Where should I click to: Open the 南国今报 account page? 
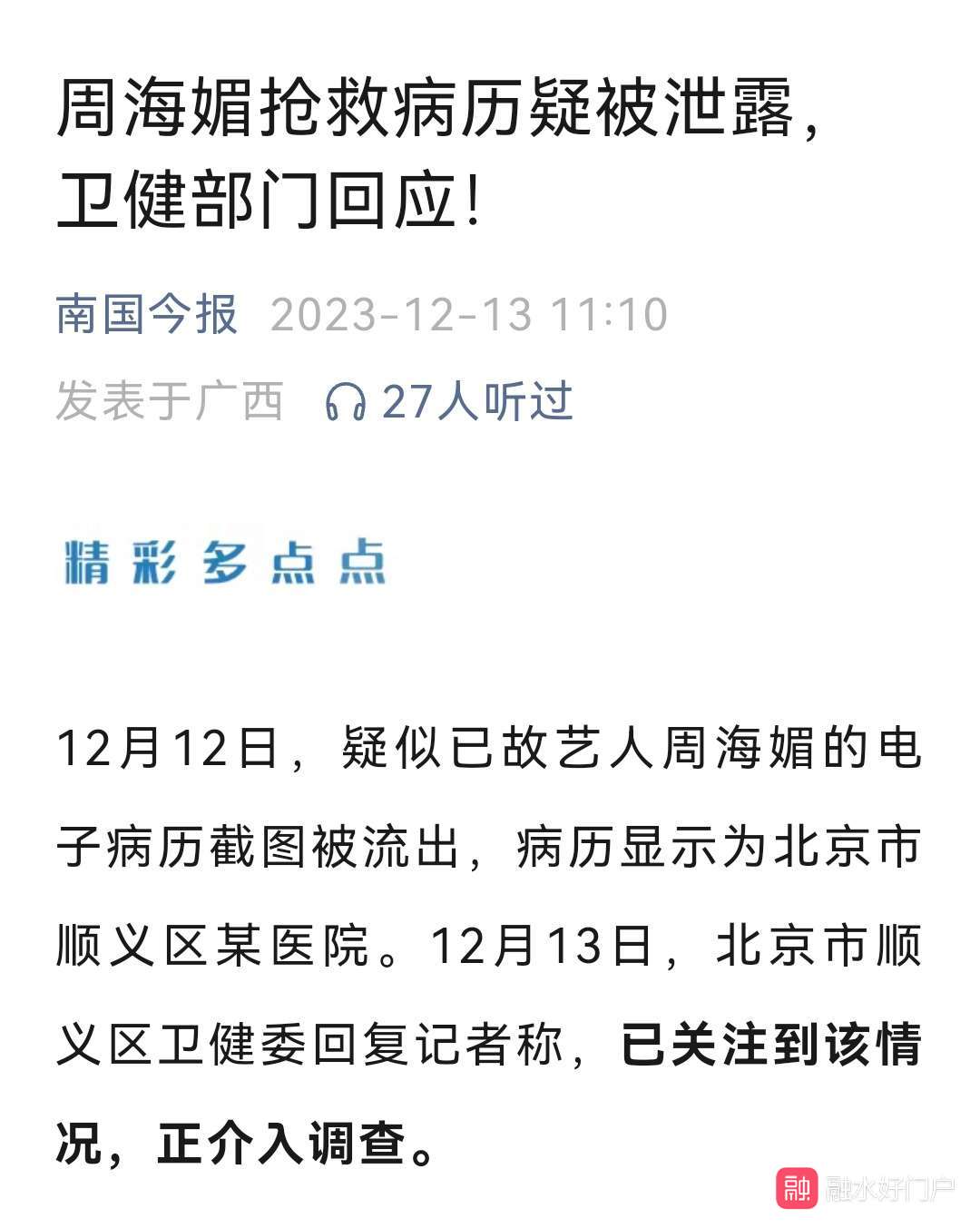147,315
